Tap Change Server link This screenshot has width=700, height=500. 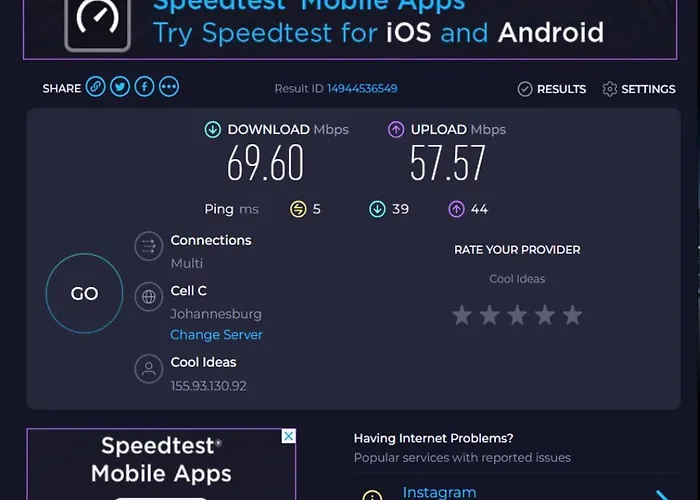click(x=216, y=335)
